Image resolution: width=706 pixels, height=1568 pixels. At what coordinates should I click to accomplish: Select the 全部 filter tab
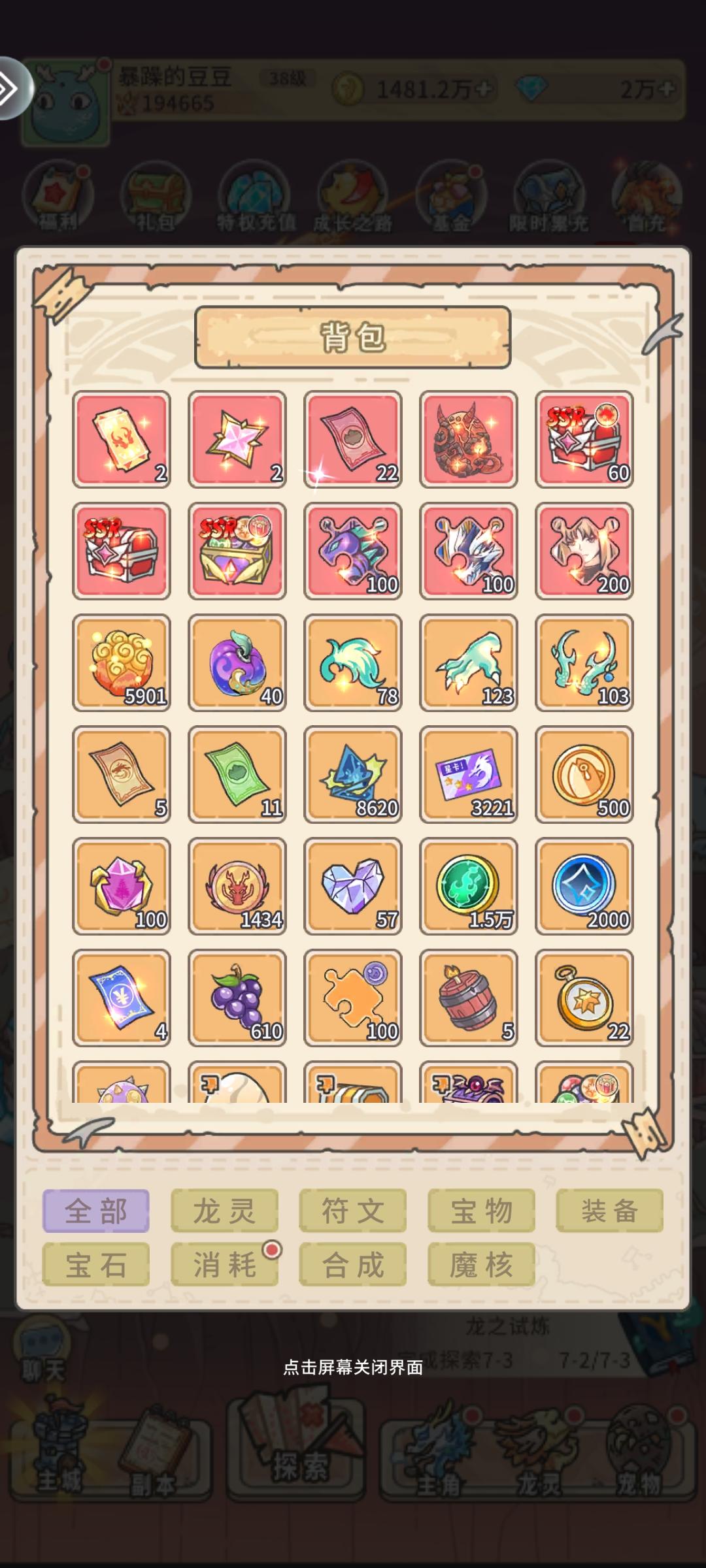tap(95, 1210)
